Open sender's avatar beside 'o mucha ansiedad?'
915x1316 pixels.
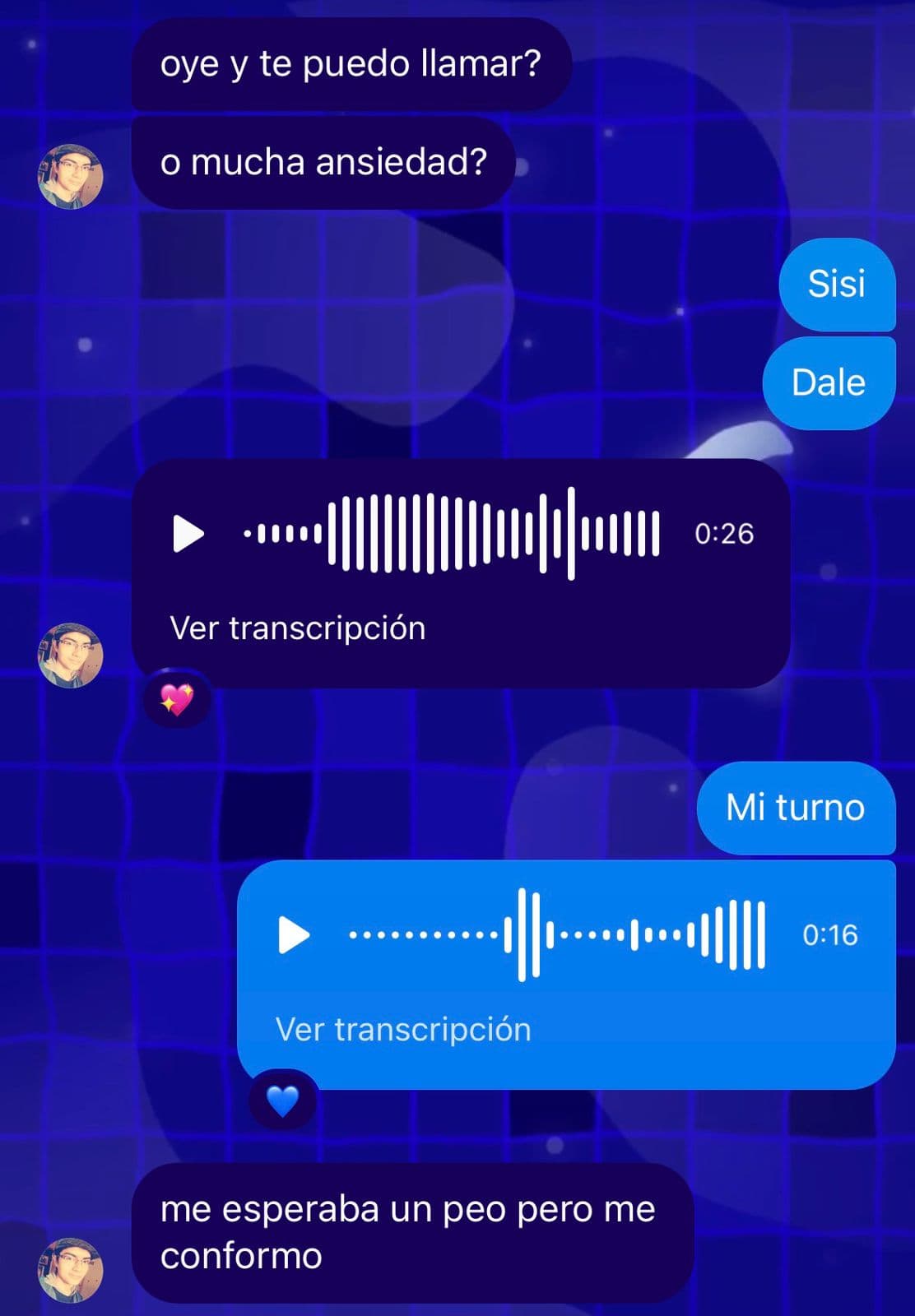click(70, 176)
